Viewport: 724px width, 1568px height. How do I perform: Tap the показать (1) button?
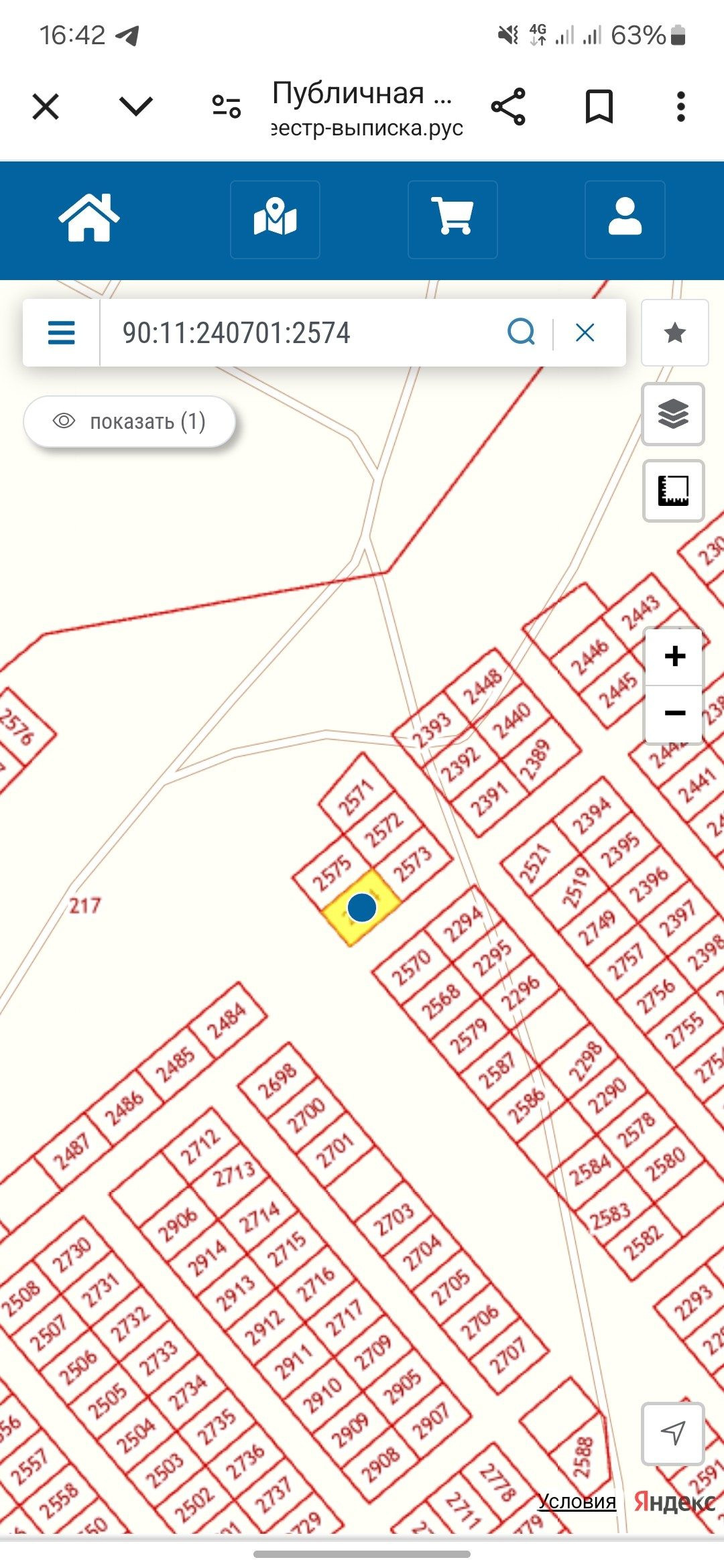click(130, 421)
